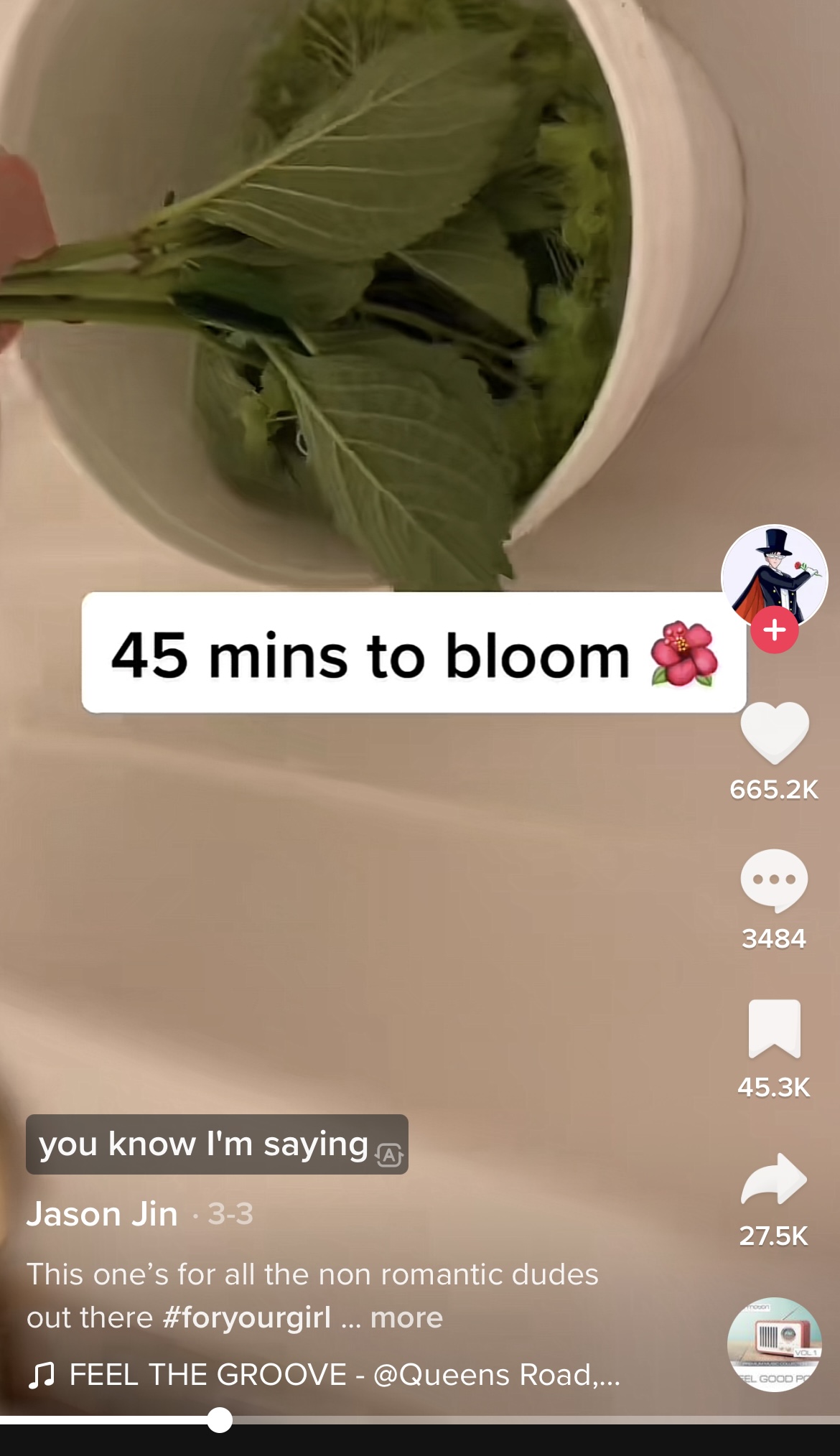Image resolution: width=840 pixels, height=1456 pixels.
Task: Follow the creator with the plus button
Action: point(774,630)
